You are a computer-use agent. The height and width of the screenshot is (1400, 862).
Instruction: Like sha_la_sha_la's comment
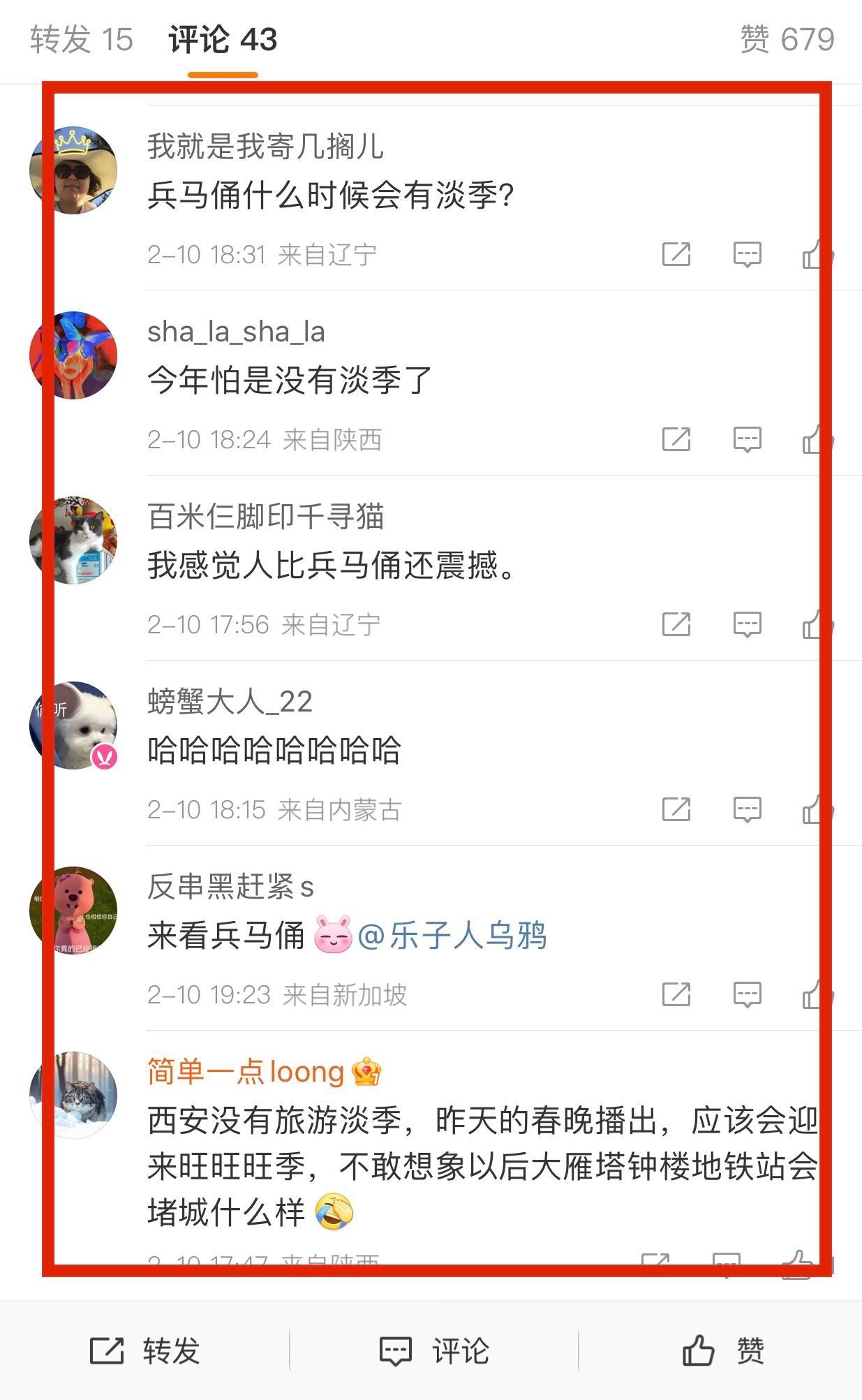coord(817,439)
